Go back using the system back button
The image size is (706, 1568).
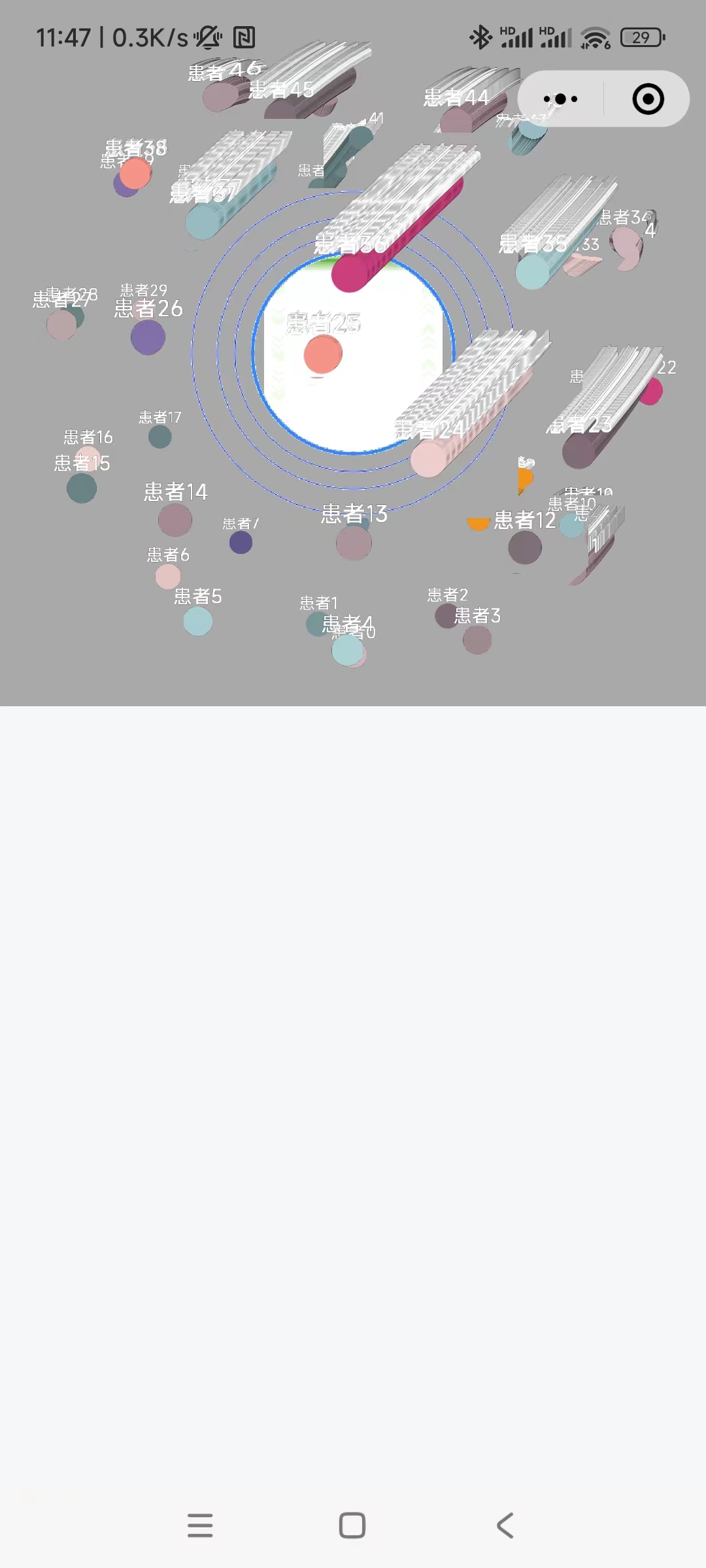(505, 1526)
